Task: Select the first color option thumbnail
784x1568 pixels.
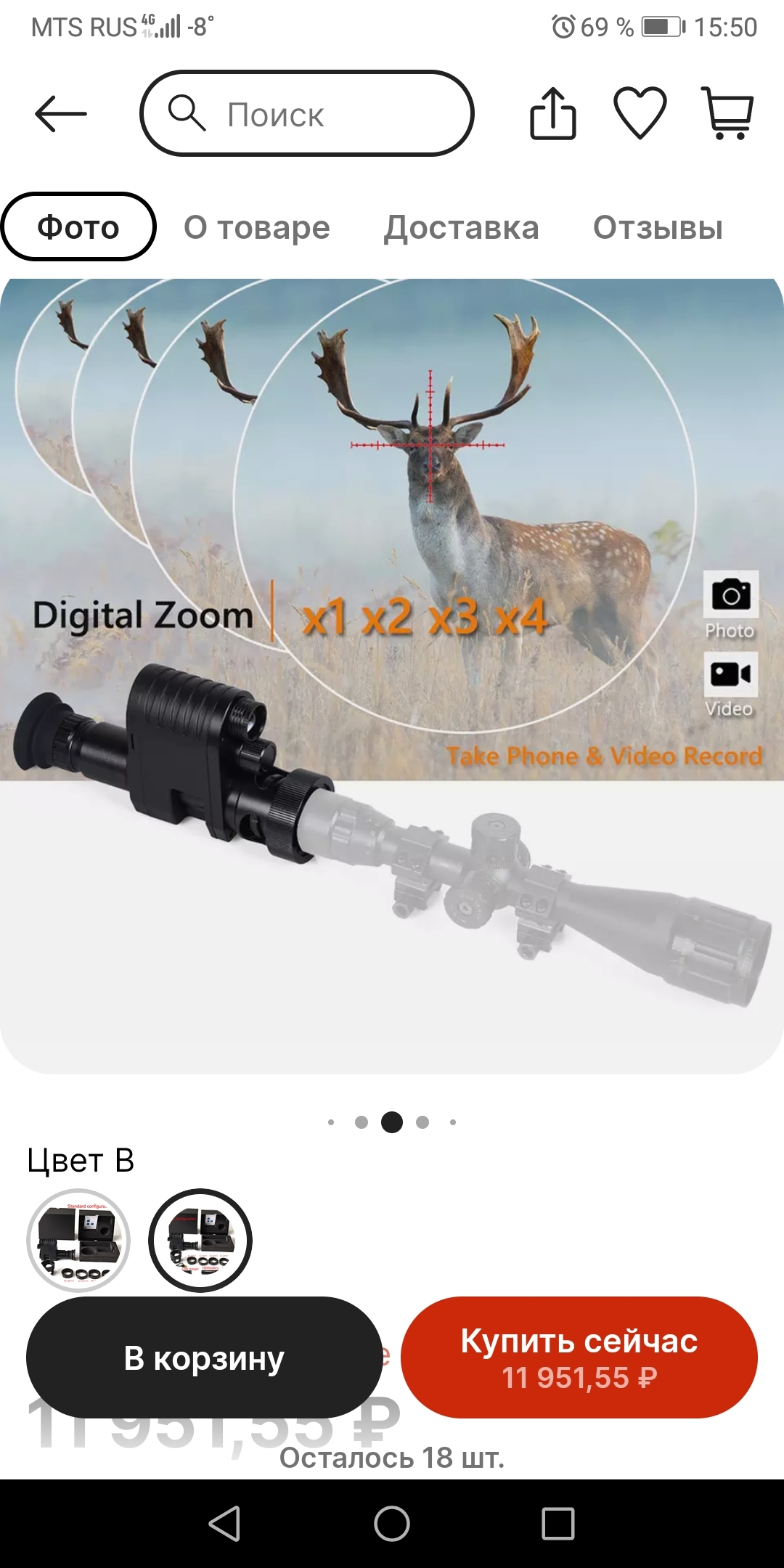Action: tap(78, 1241)
